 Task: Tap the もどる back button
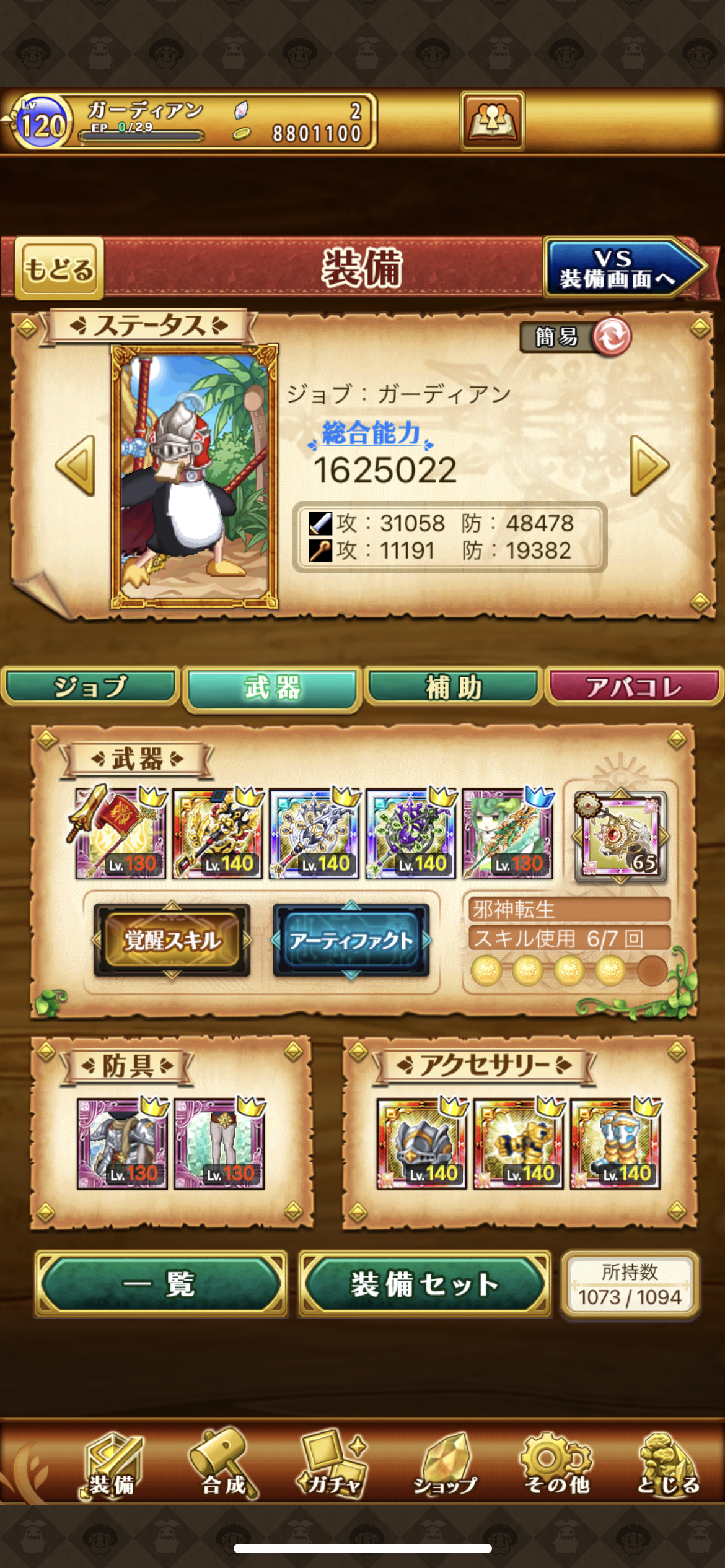[x=59, y=268]
